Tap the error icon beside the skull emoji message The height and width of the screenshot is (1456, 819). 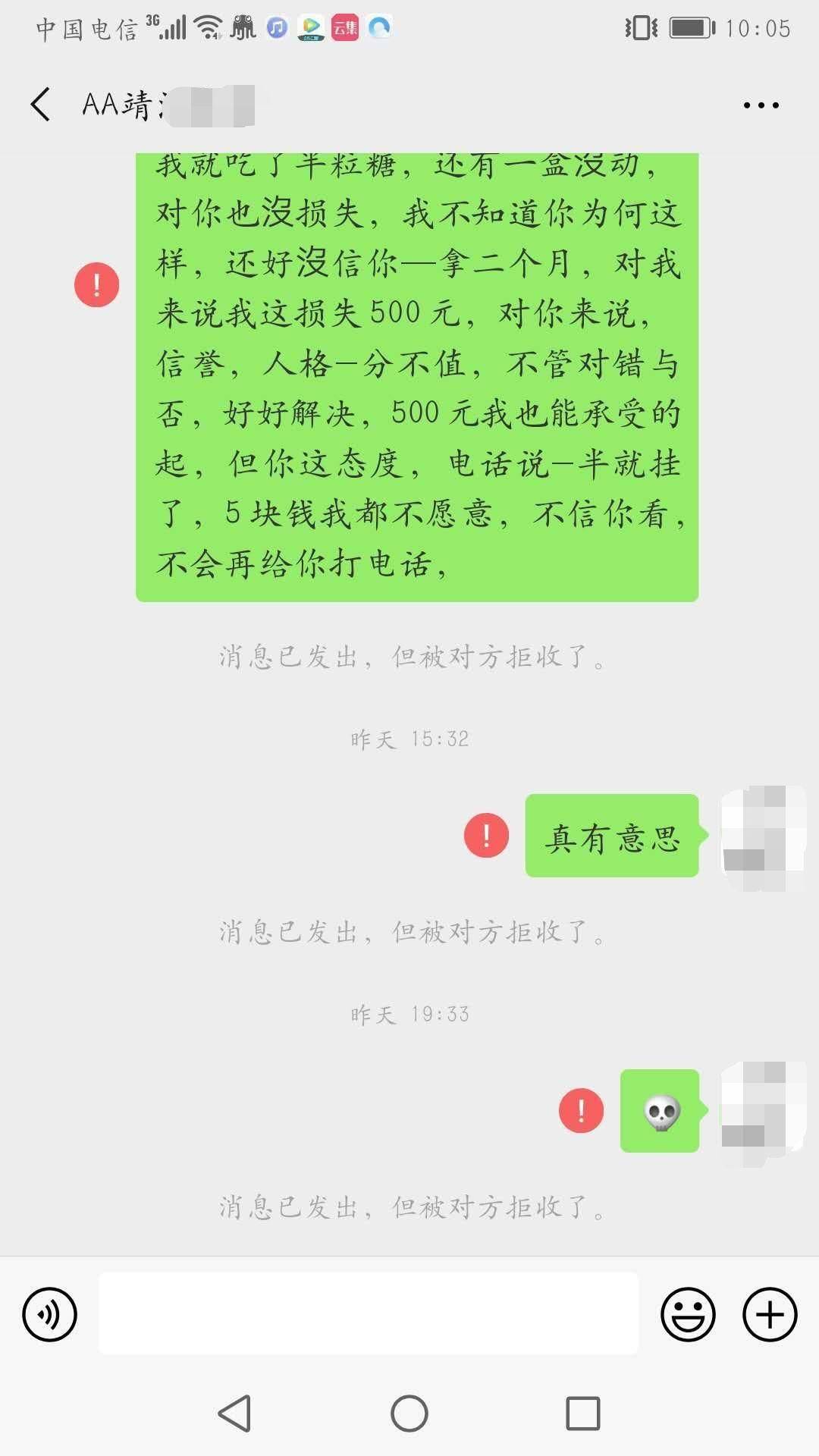(x=580, y=1112)
